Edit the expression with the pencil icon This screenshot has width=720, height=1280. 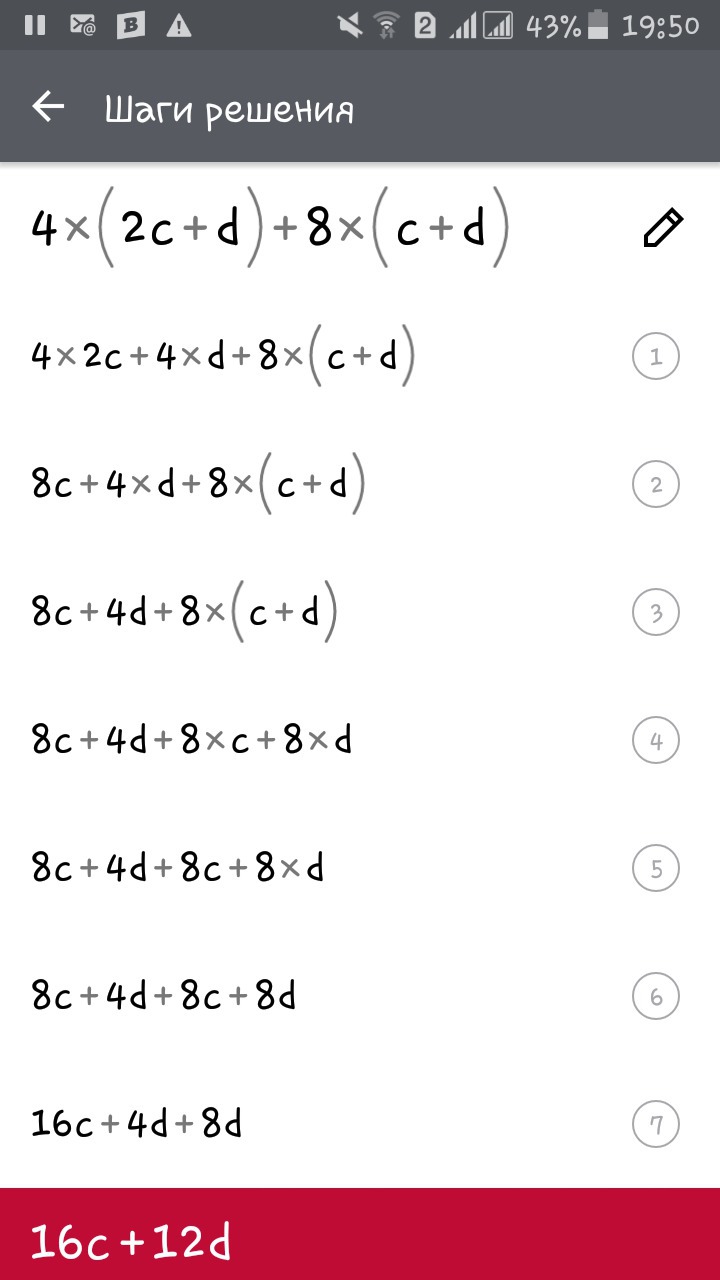coord(662,228)
